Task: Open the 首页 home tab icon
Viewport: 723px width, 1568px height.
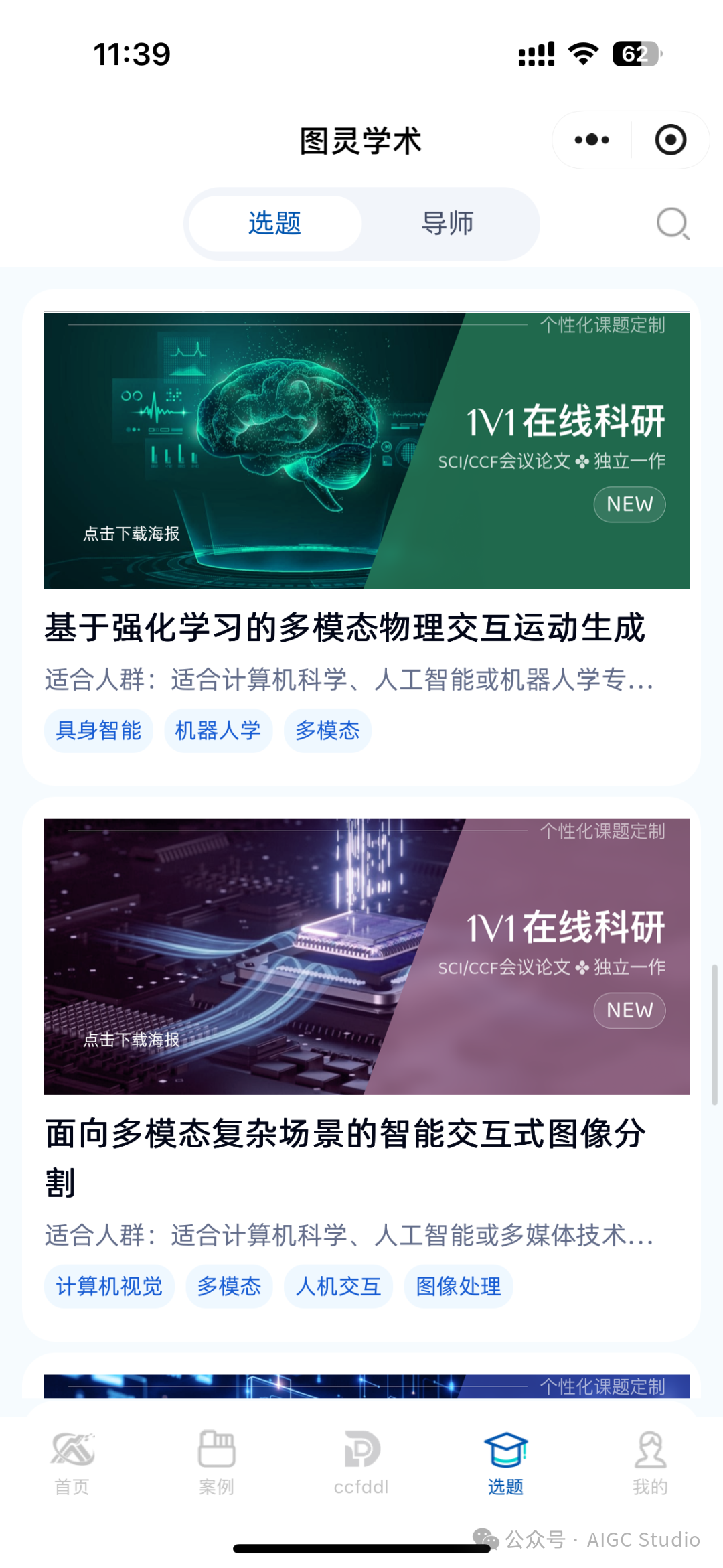Action: pos(72,1460)
